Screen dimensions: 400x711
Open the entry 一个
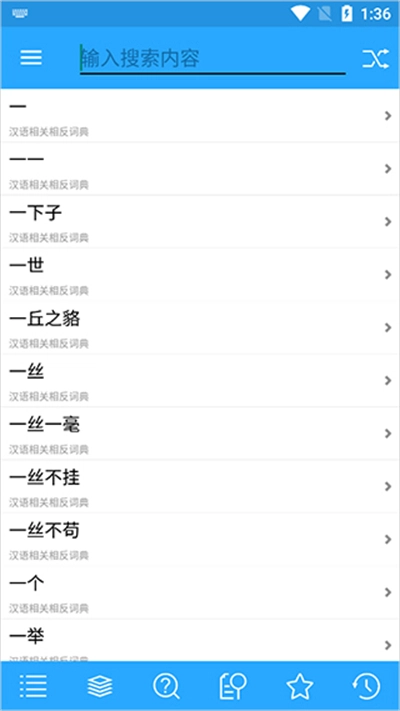coord(200,592)
